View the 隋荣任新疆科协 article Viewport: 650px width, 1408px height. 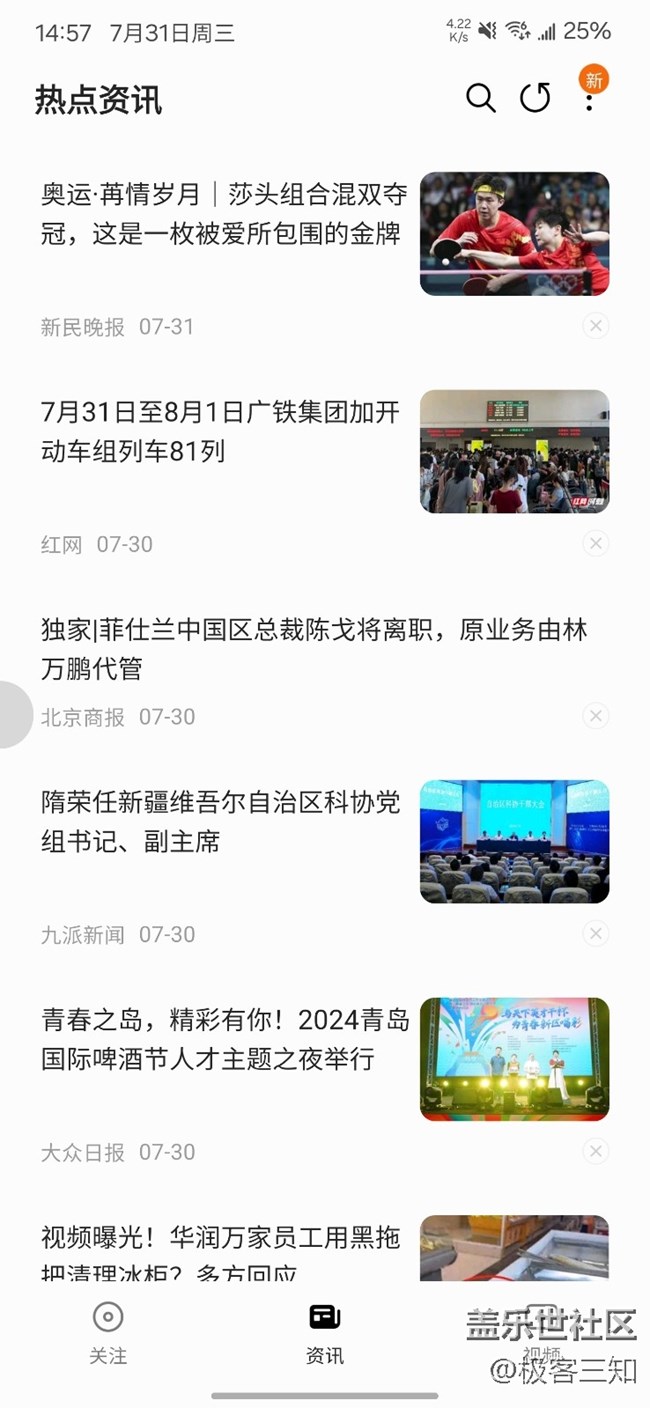click(221, 822)
